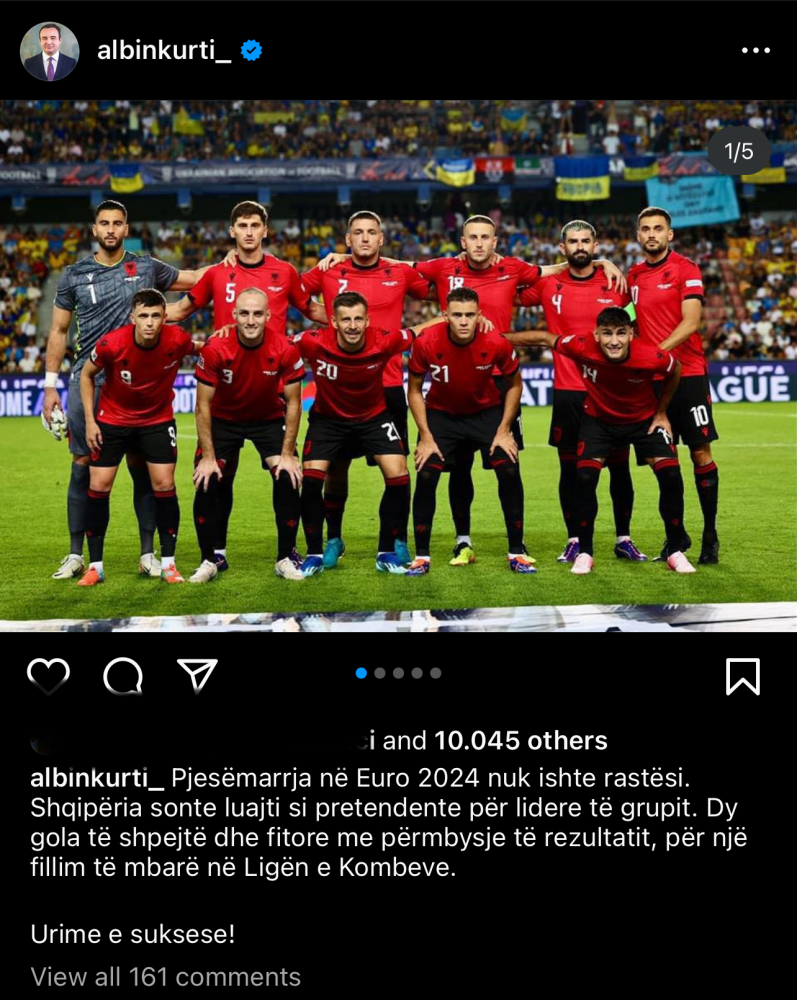Tap albinkurti_ username in the caption

97,777
